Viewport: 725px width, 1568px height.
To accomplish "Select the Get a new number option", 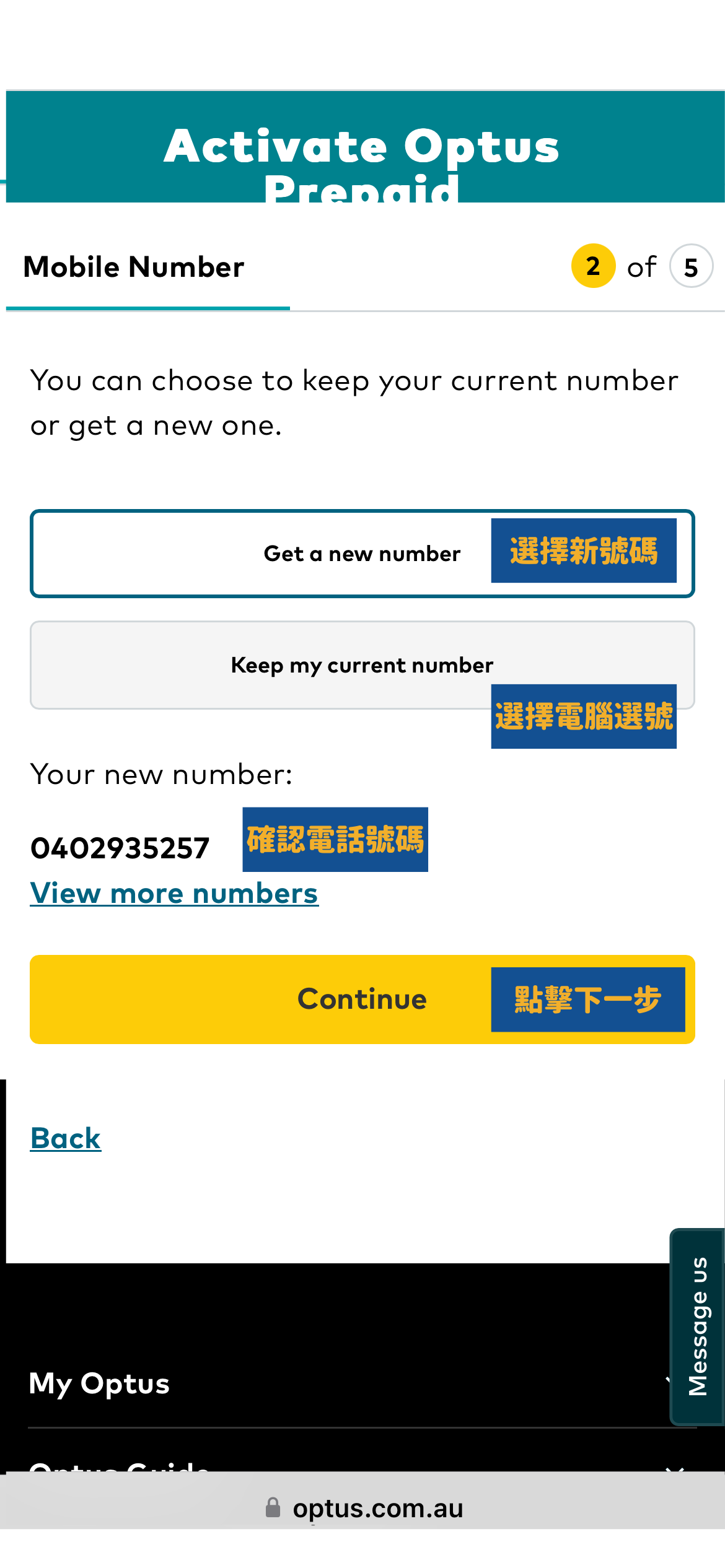I will click(362, 553).
